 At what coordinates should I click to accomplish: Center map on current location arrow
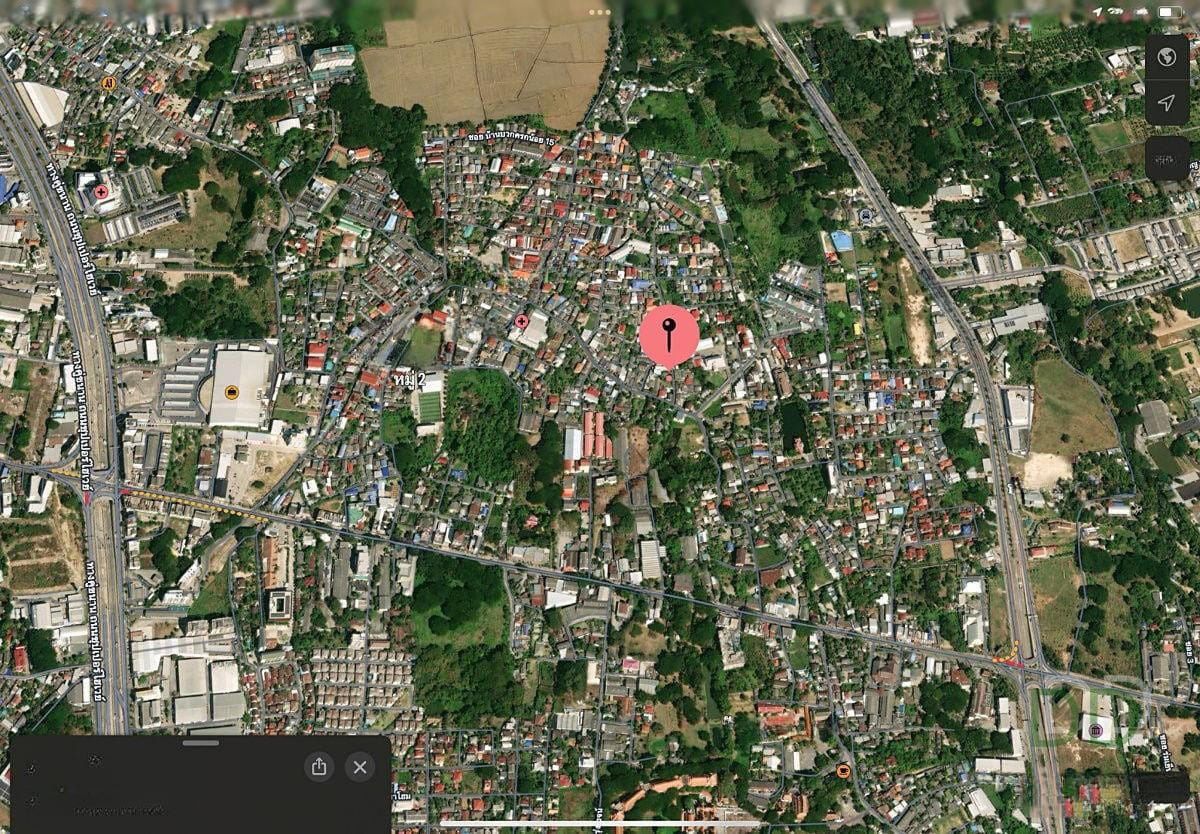pos(1166,102)
